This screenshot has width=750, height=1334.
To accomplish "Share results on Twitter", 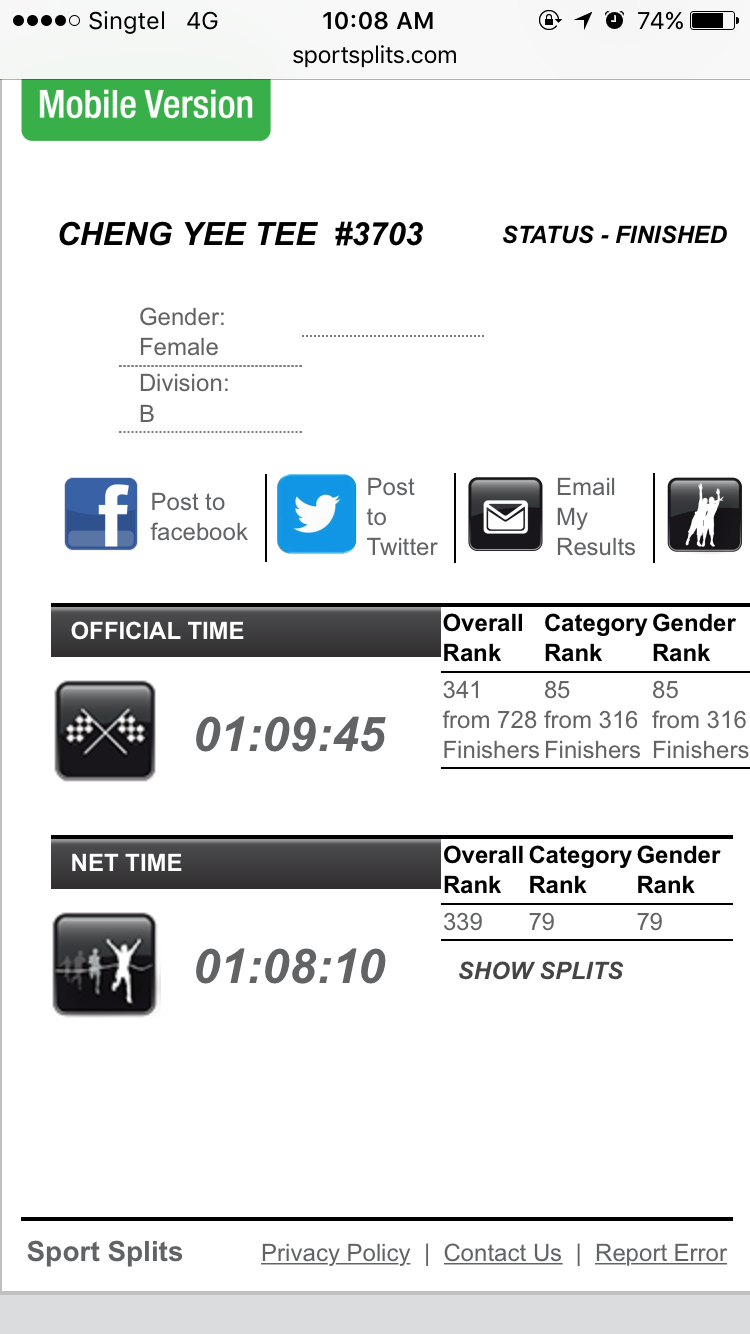I will pyautogui.click(x=357, y=516).
